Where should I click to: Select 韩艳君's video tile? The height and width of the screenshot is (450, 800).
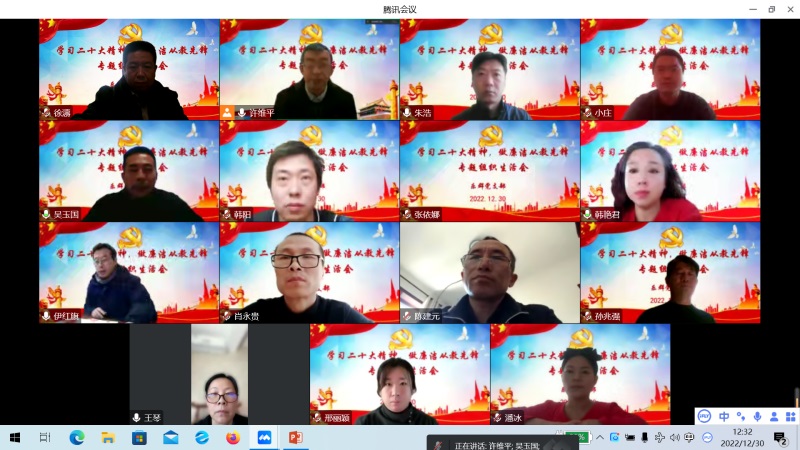pyautogui.click(x=670, y=171)
